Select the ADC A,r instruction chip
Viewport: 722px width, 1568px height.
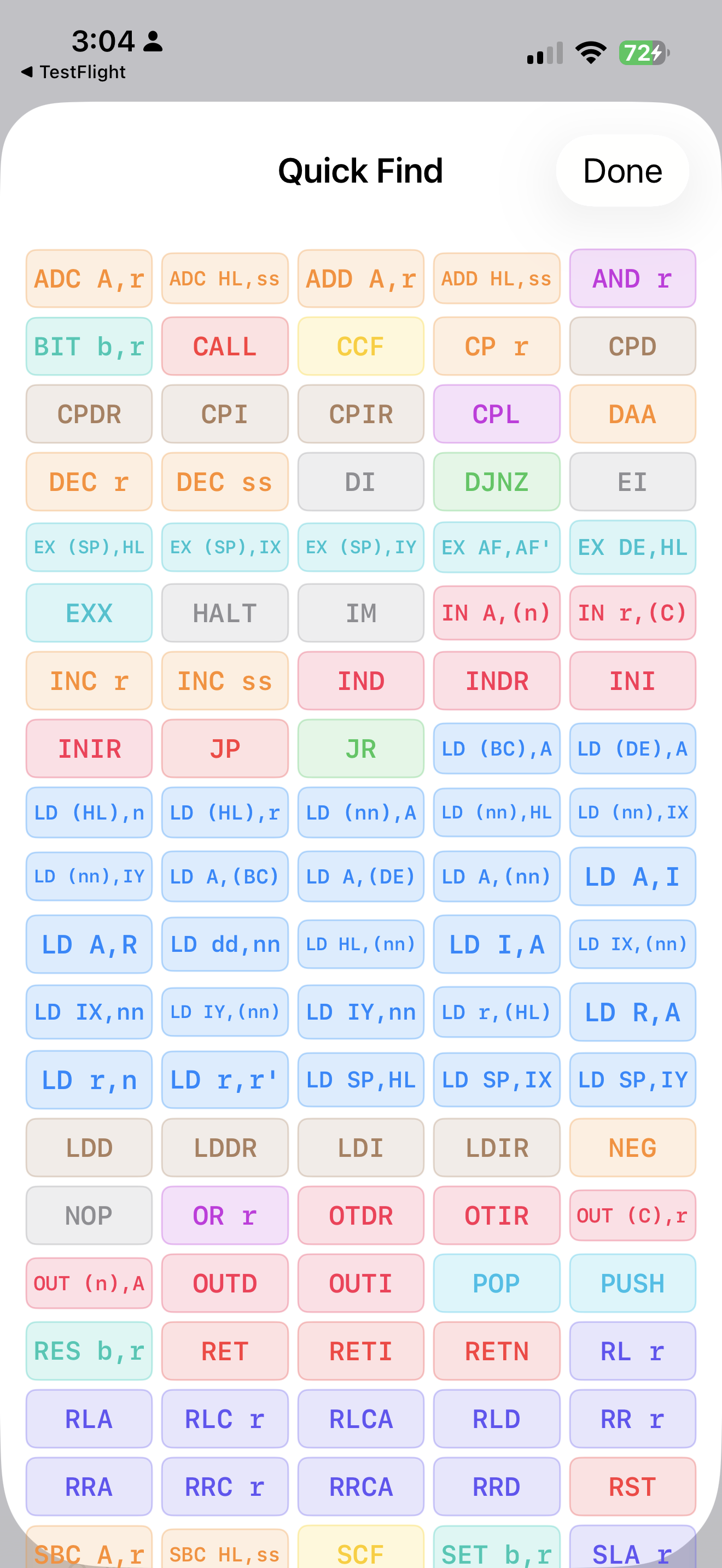pyautogui.click(x=89, y=279)
